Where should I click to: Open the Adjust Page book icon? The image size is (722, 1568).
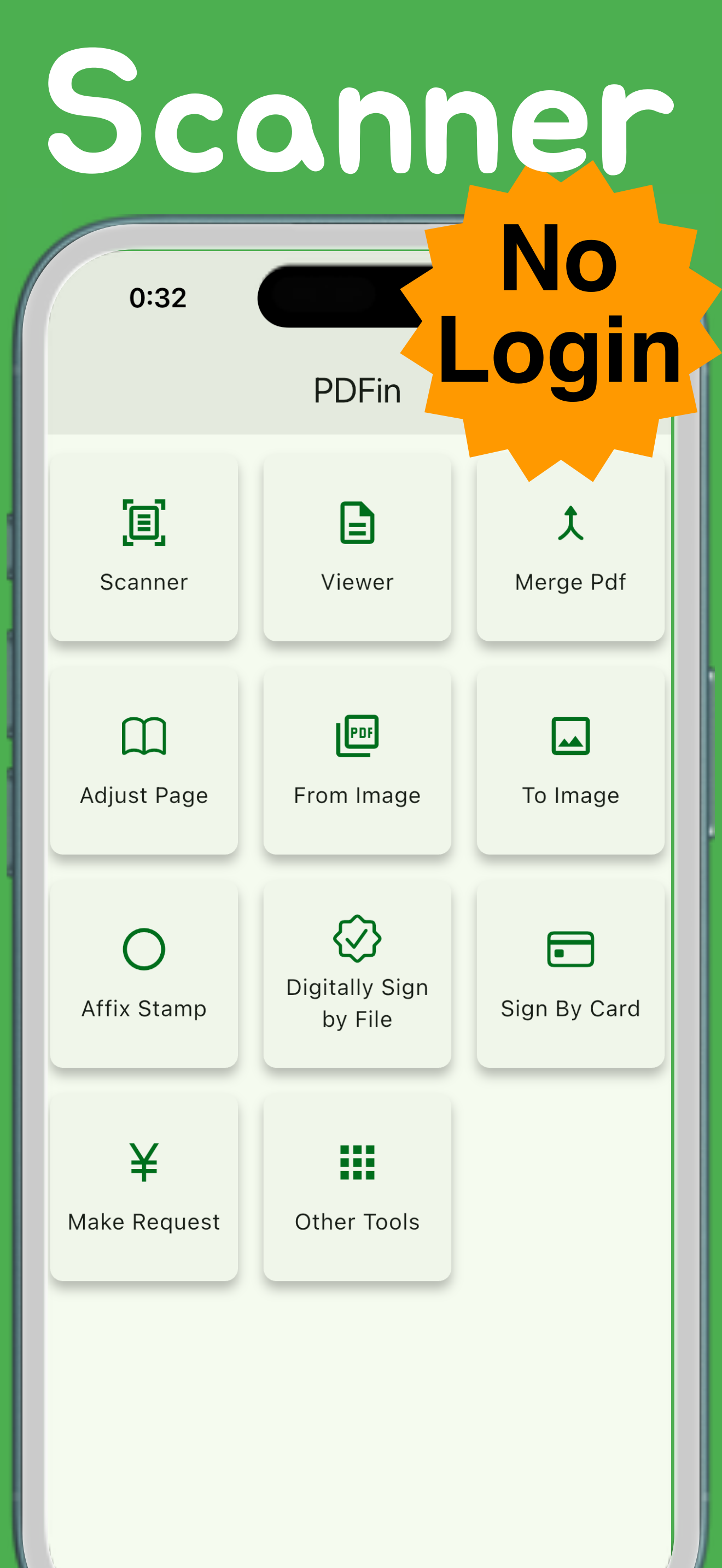(x=144, y=738)
